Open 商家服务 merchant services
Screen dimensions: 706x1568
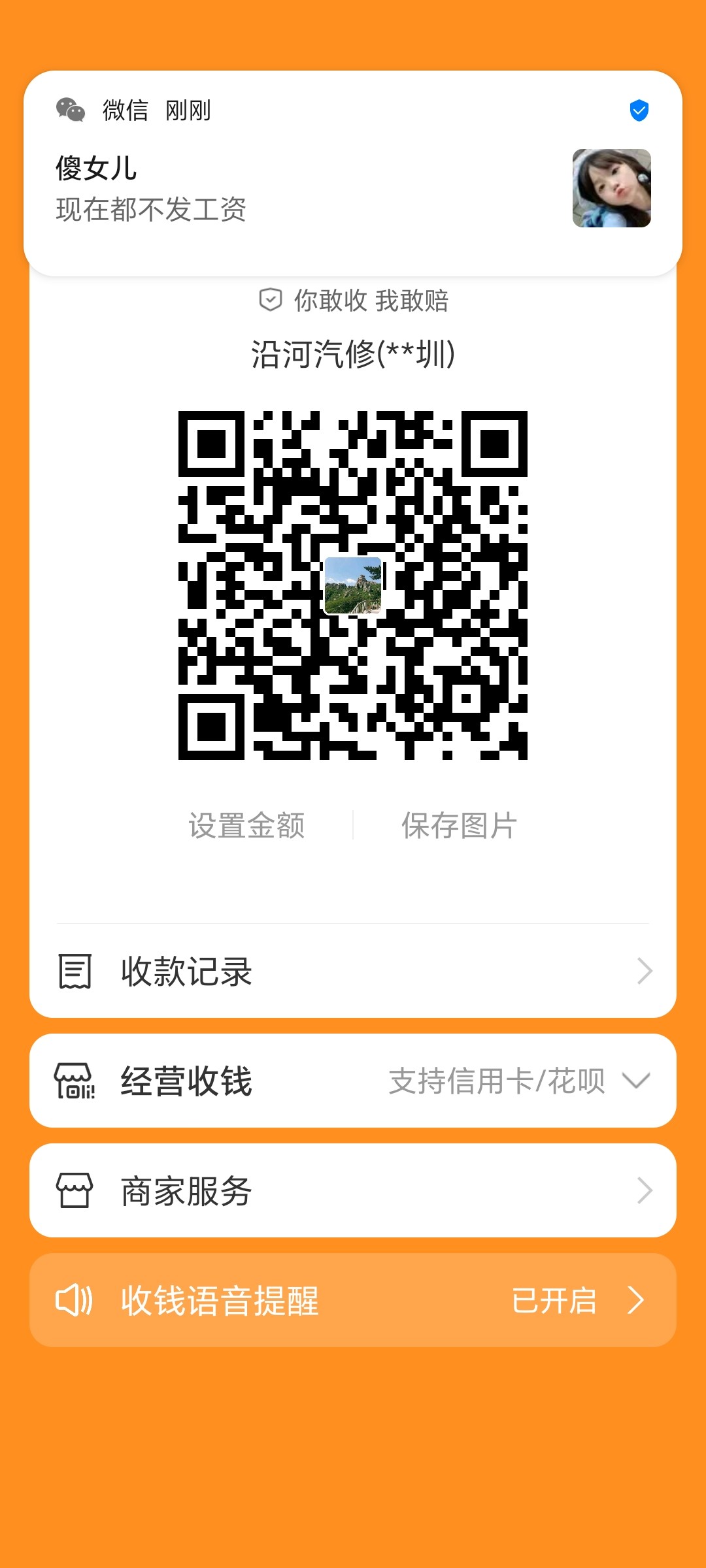click(353, 1190)
